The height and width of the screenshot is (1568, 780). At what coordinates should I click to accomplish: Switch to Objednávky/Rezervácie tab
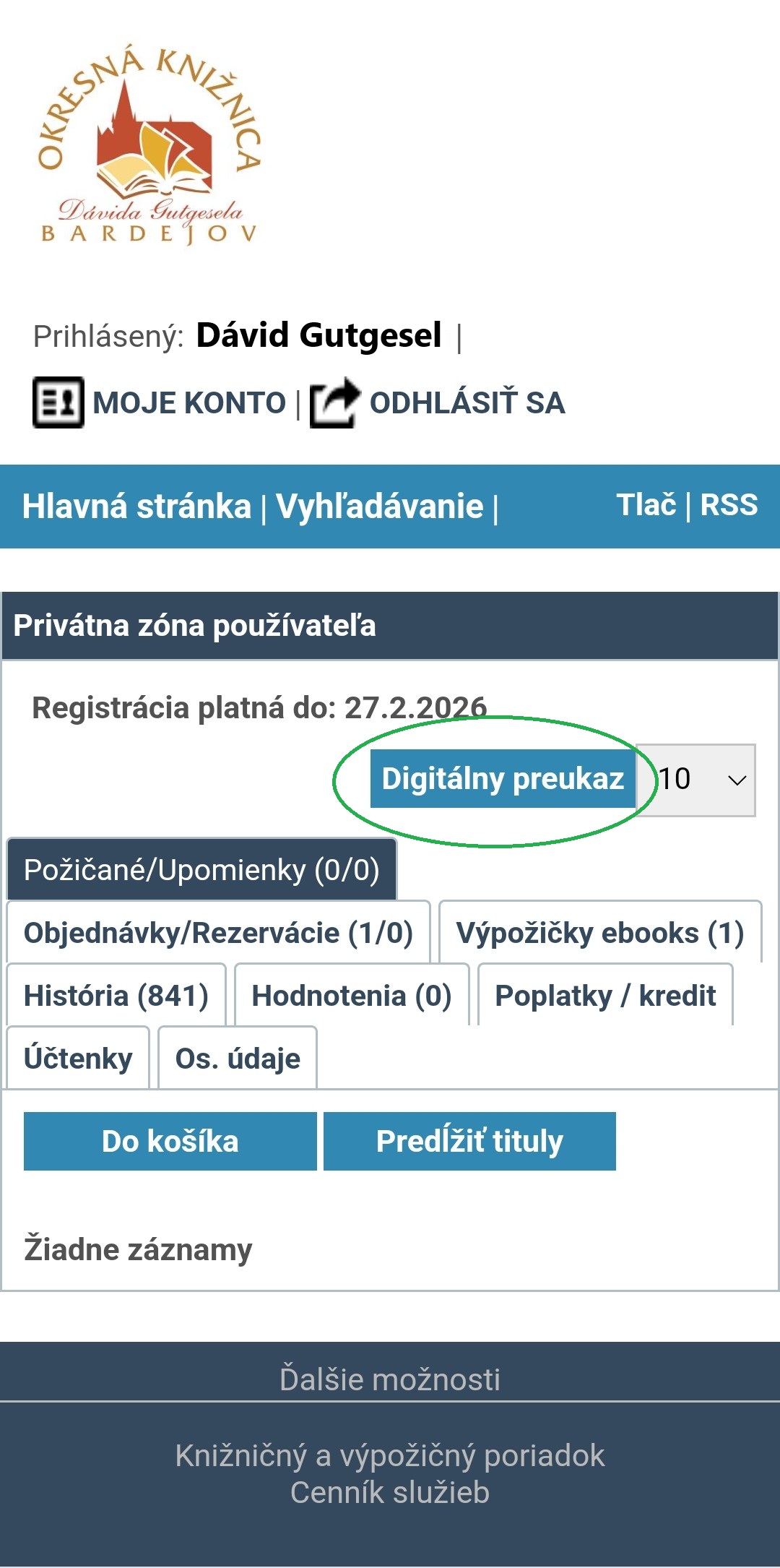[218, 933]
